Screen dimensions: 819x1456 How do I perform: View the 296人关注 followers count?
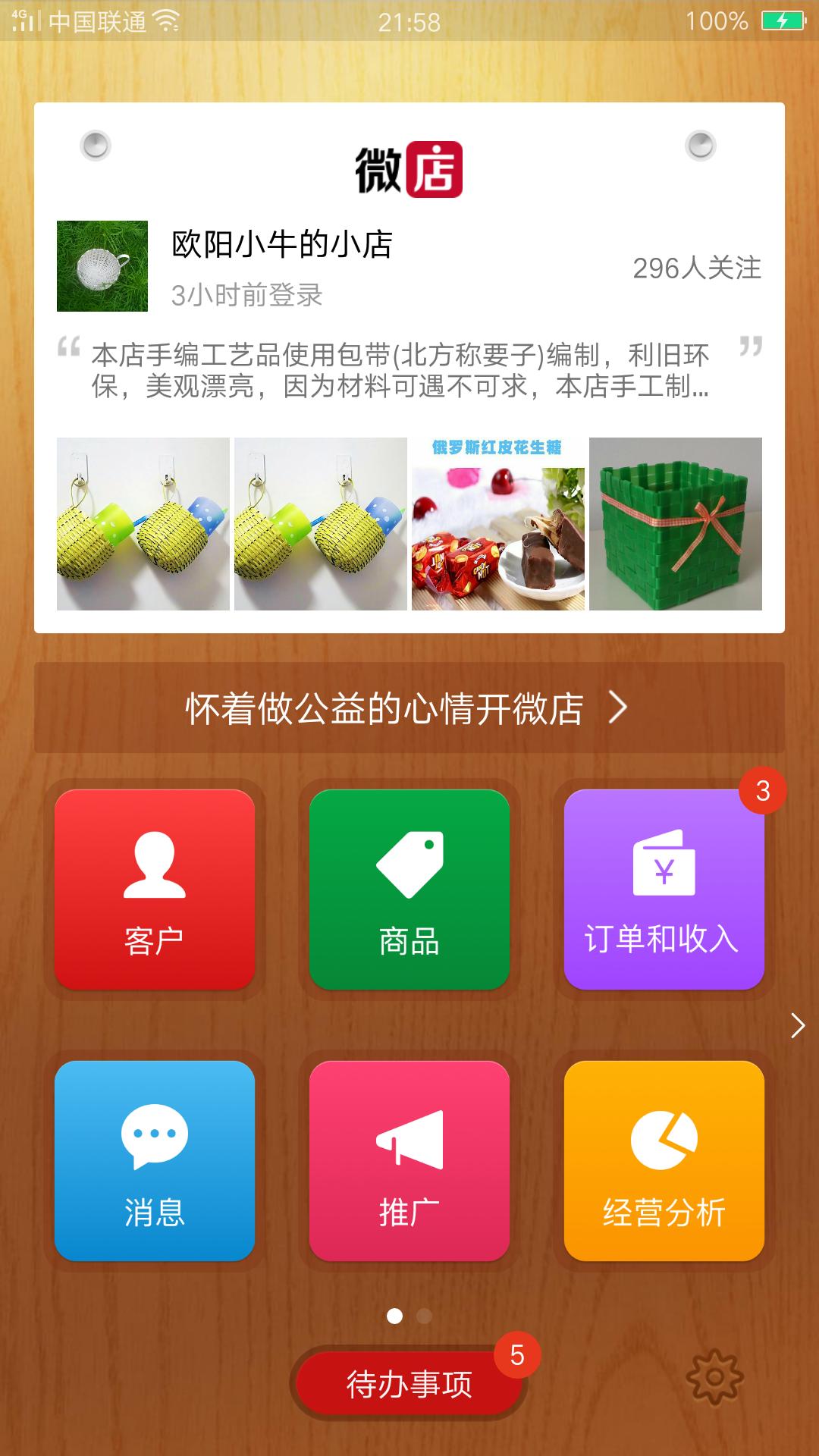tap(698, 269)
